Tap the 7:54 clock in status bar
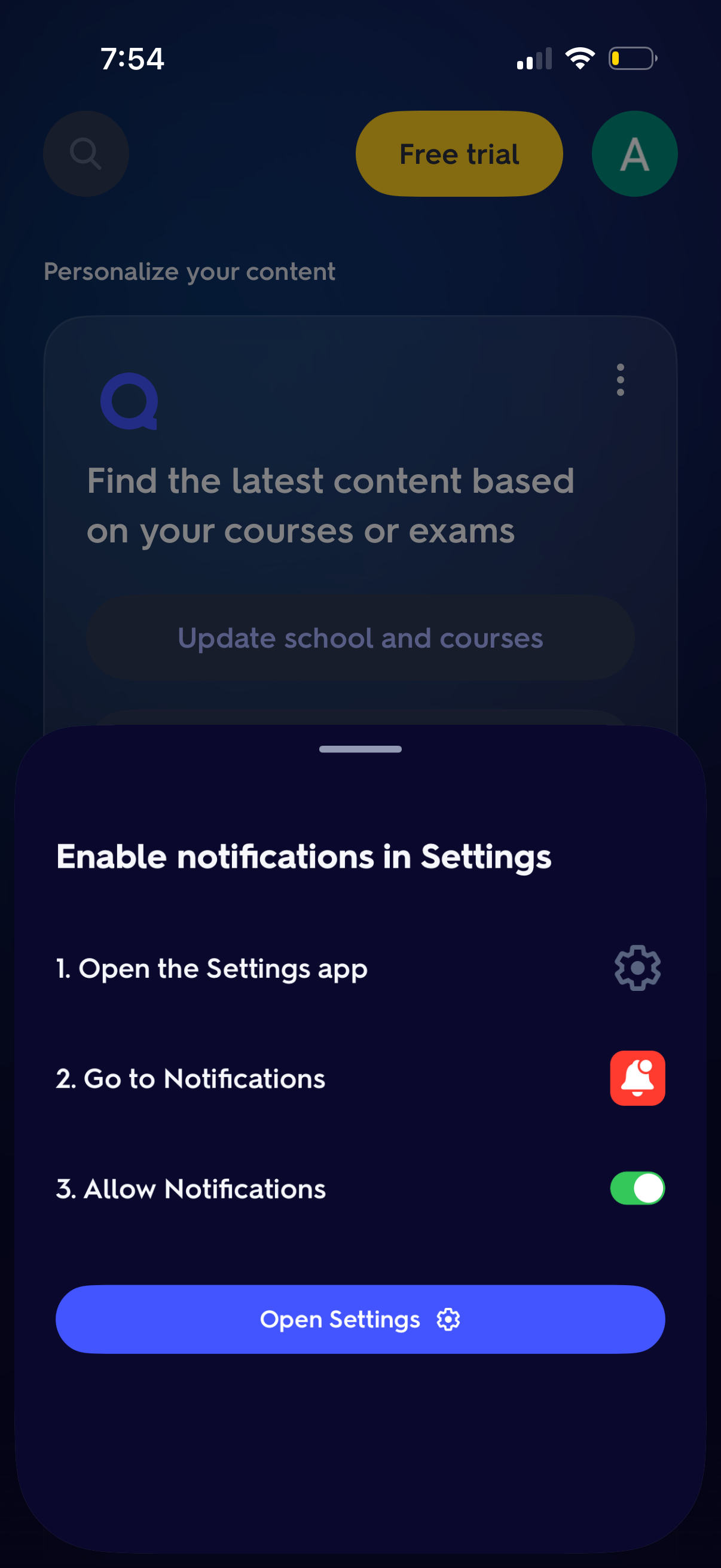Screen dimensions: 721x1568 point(133,59)
